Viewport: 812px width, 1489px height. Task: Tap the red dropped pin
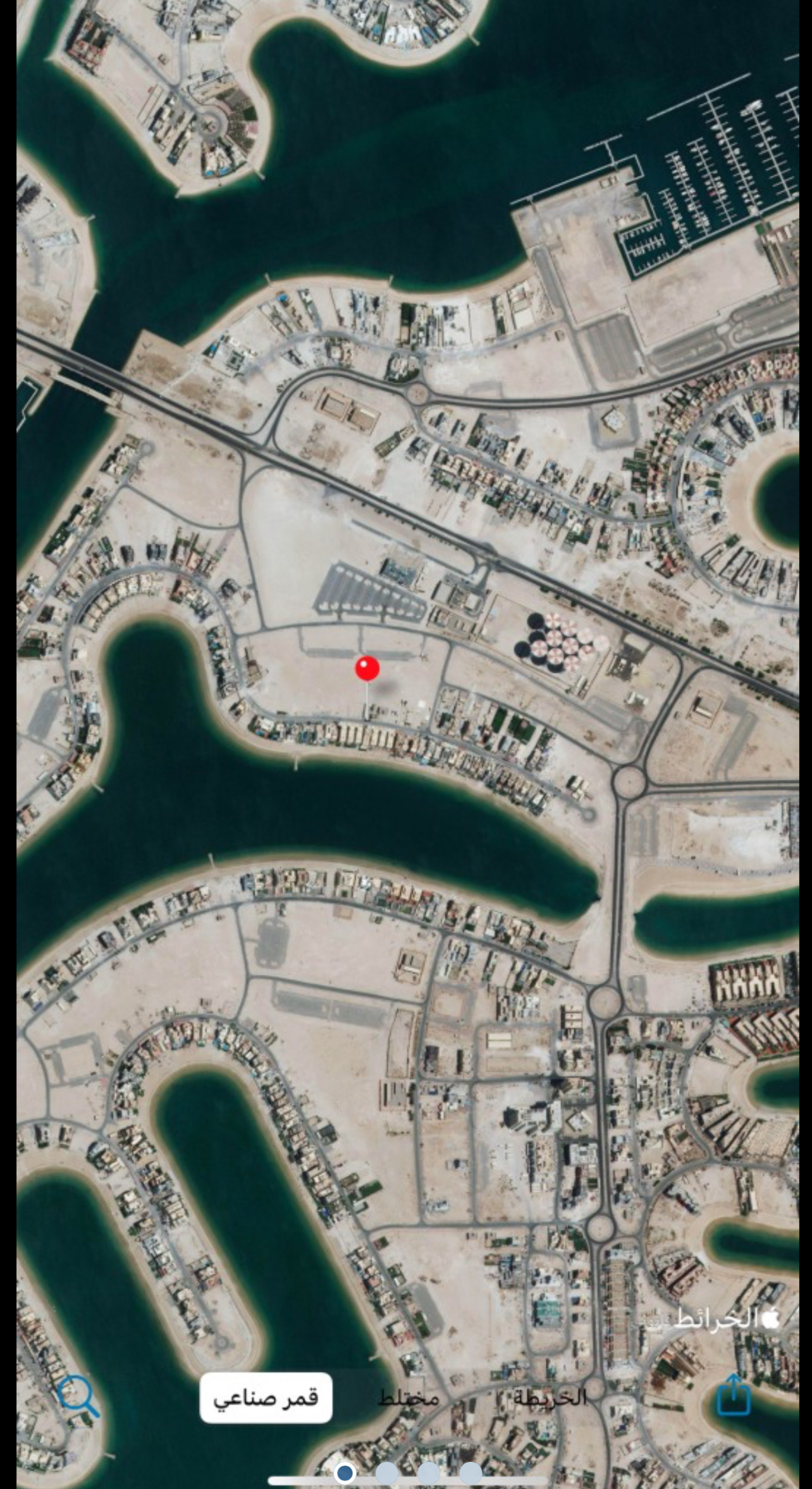pos(367,669)
